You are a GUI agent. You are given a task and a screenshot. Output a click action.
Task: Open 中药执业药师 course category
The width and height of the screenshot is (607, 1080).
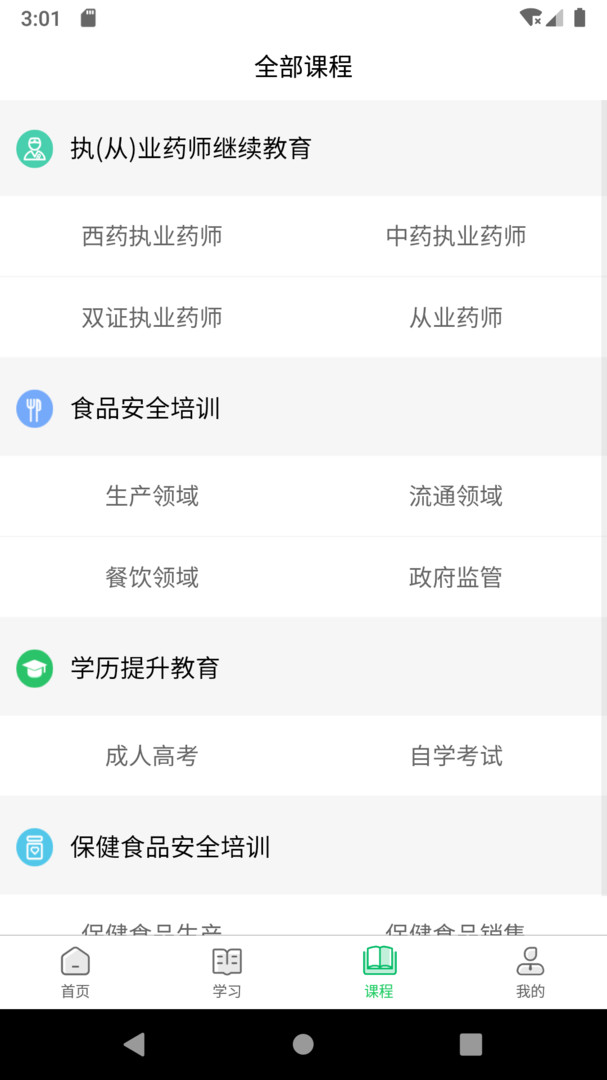[x=455, y=236]
